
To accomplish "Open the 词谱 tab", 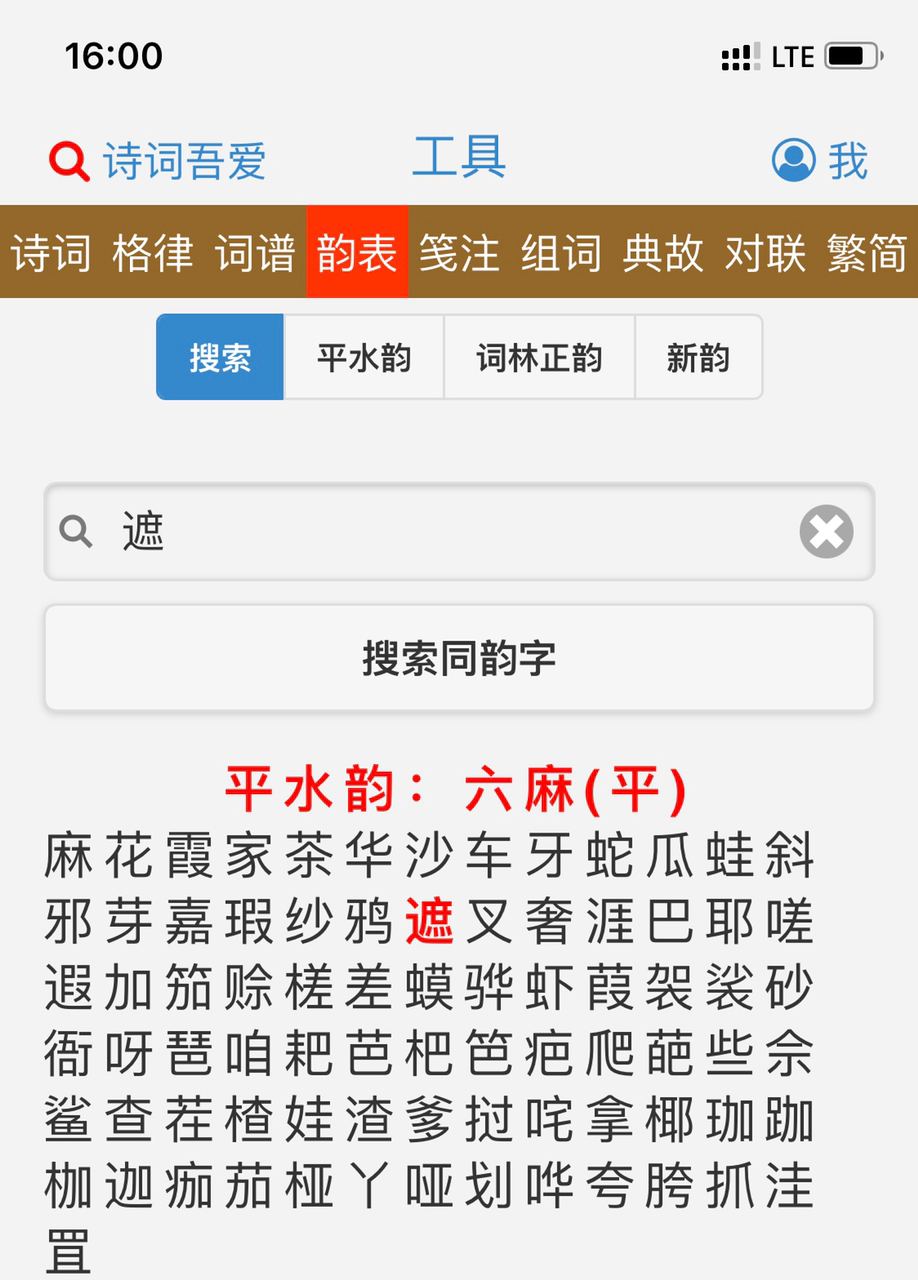I will pyautogui.click(x=255, y=252).
